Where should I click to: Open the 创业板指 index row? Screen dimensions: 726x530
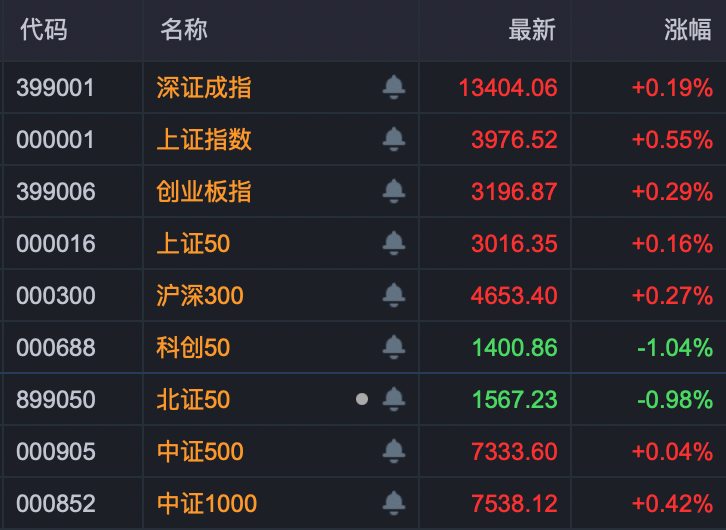pyautogui.click(x=204, y=191)
